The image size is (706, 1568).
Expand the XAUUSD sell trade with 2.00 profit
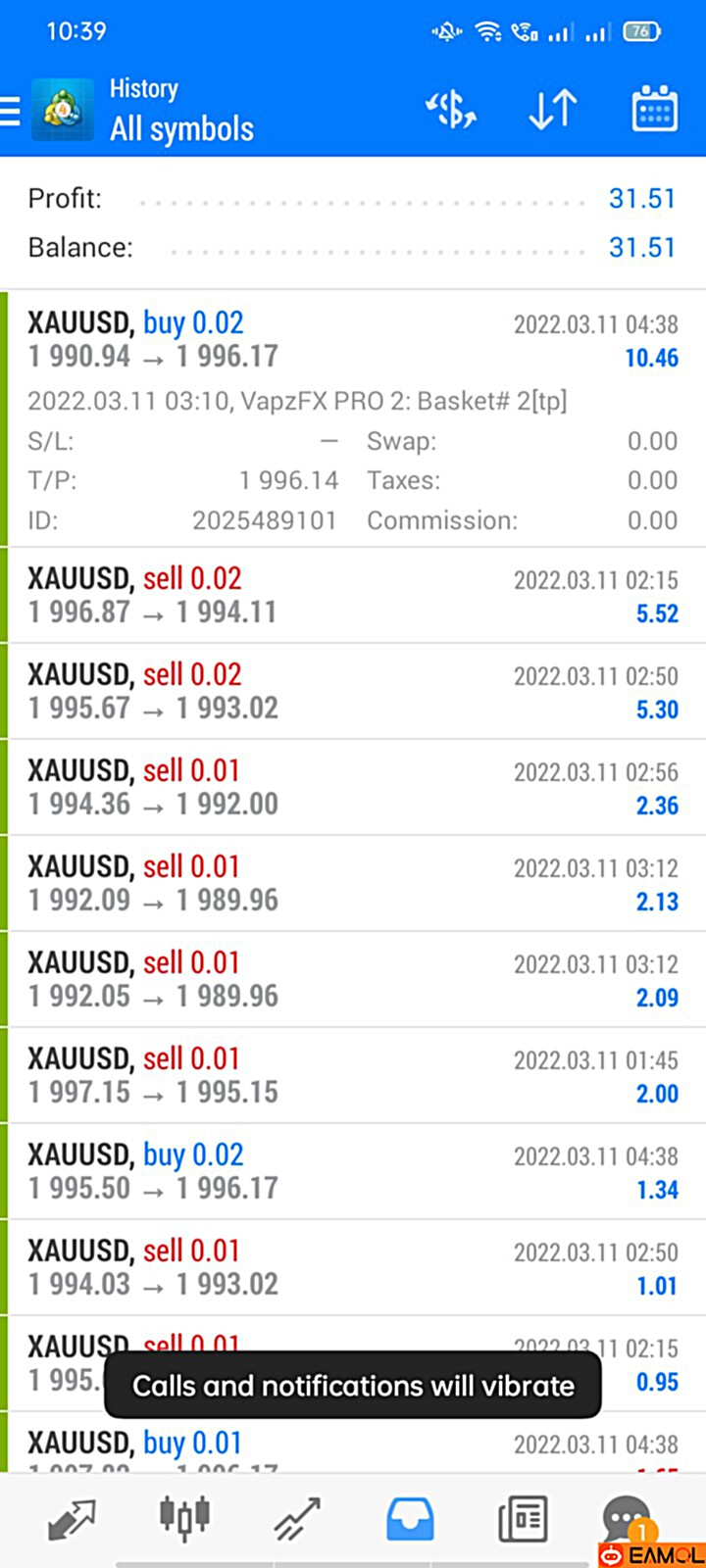[353, 1075]
